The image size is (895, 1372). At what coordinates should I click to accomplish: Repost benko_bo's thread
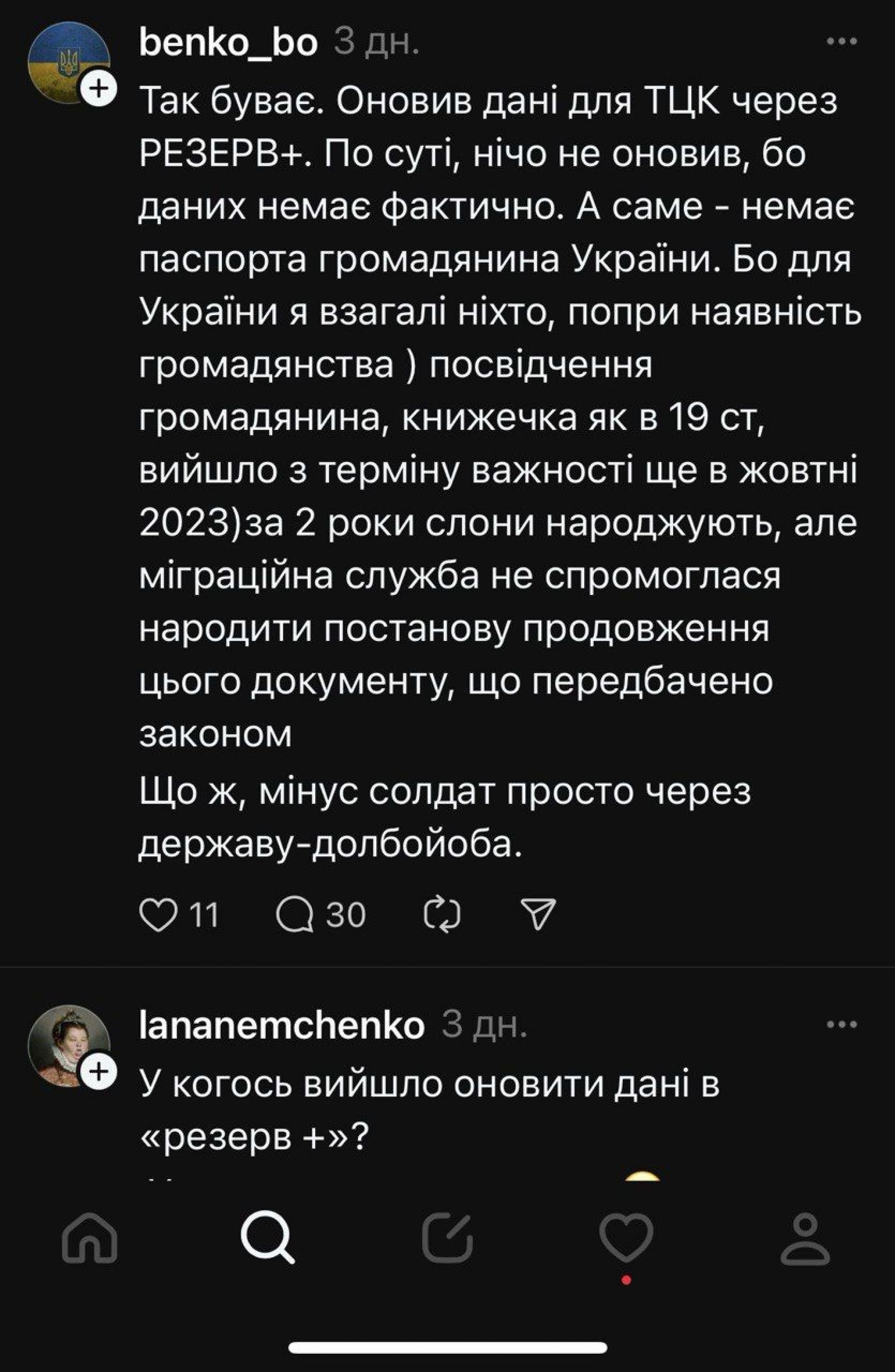pos(442,915)
